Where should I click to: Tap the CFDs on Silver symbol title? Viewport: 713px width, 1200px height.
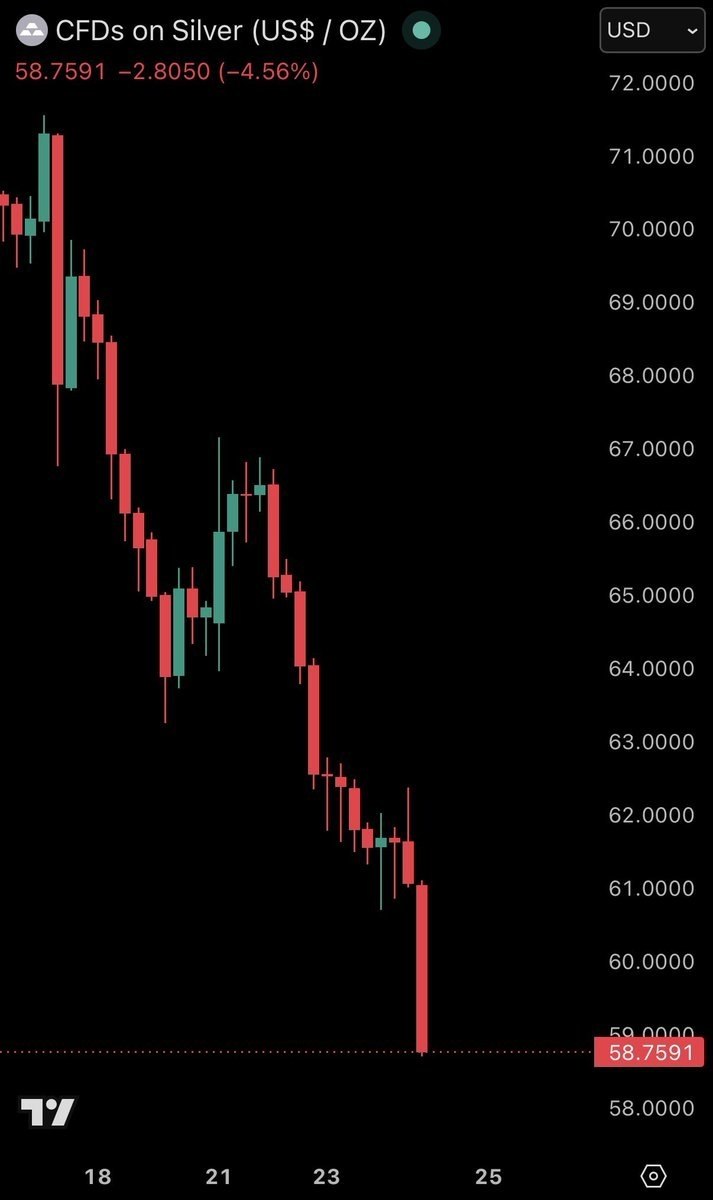pos(221,30)
